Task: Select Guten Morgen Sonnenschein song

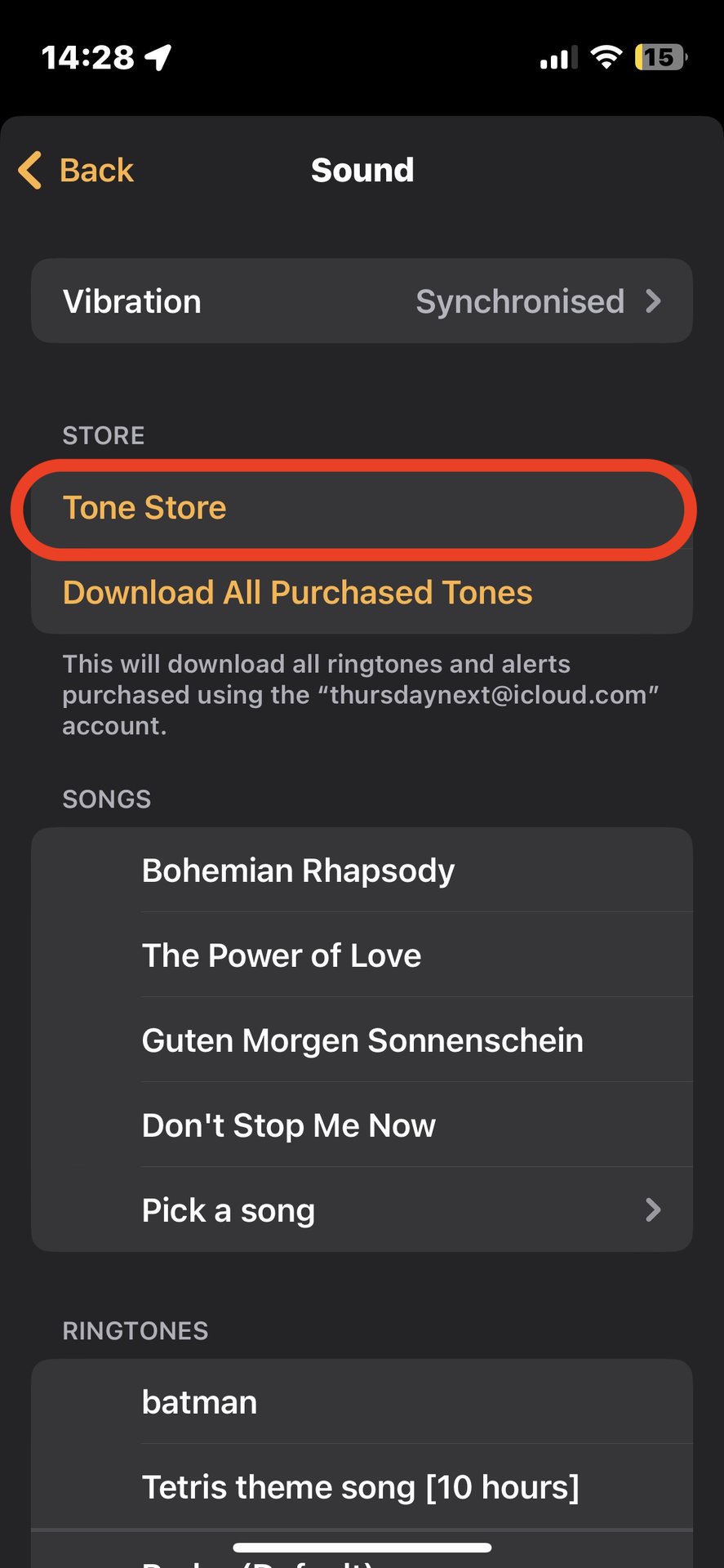Action: 362,1040
